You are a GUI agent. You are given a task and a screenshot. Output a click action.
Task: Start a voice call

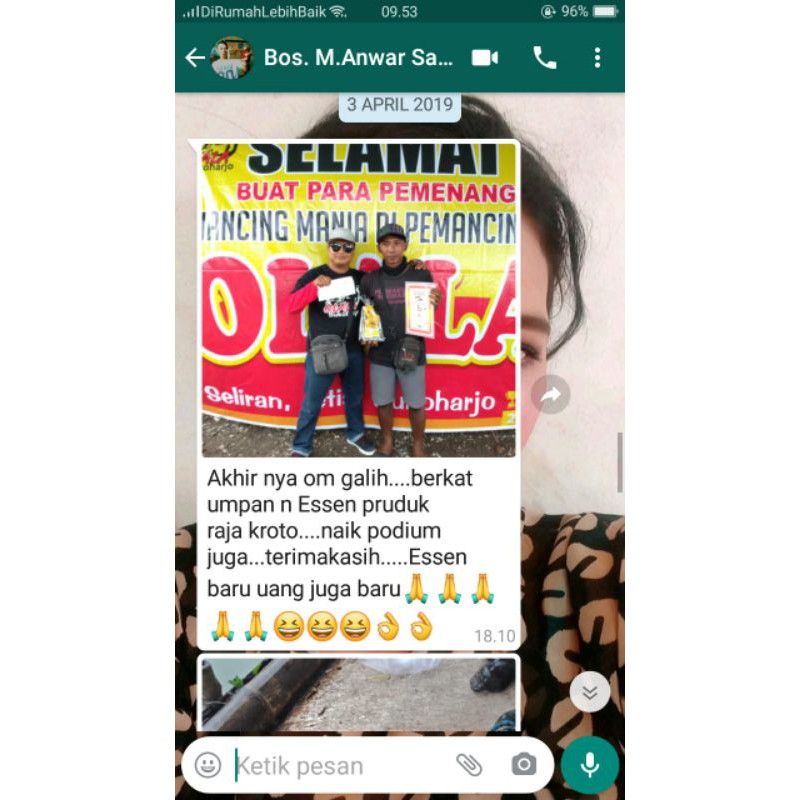tap(545, 58)
